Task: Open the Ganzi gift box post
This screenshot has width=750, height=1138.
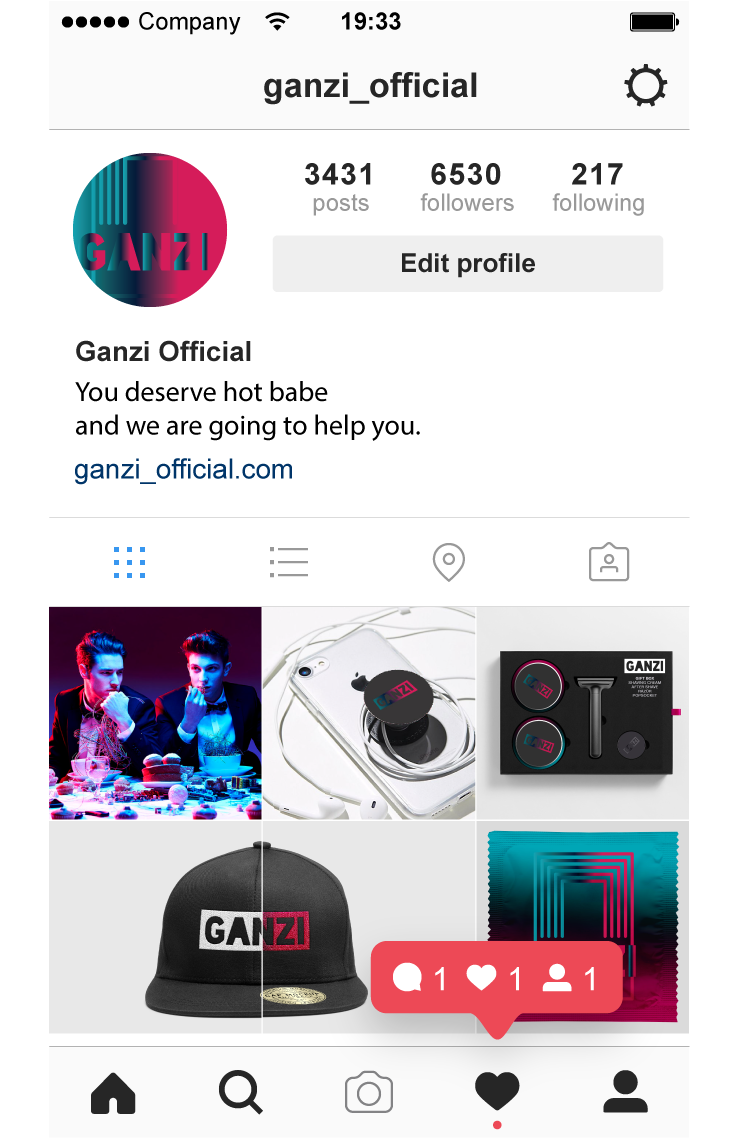Action: coord(583,713)
